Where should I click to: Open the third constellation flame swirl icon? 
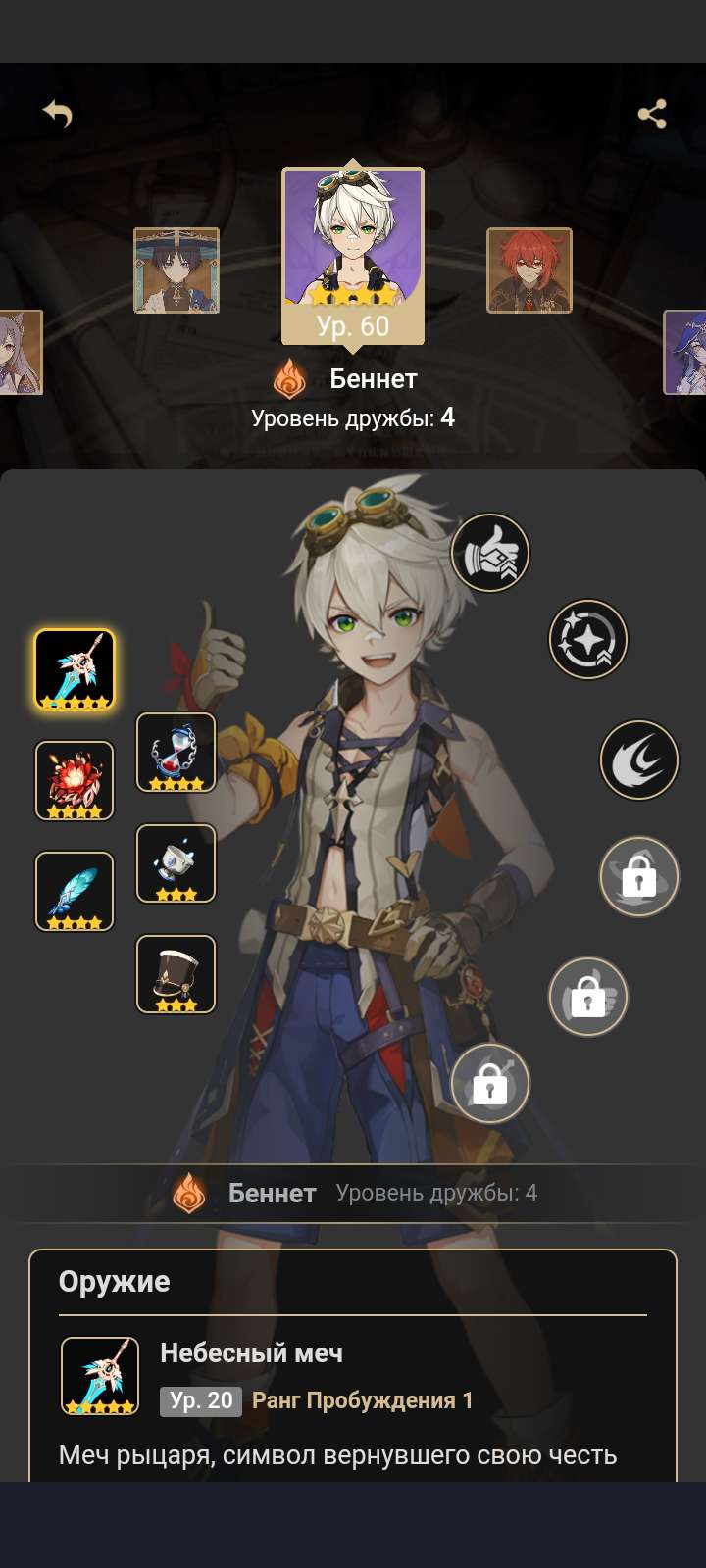(x=639, y=759)
